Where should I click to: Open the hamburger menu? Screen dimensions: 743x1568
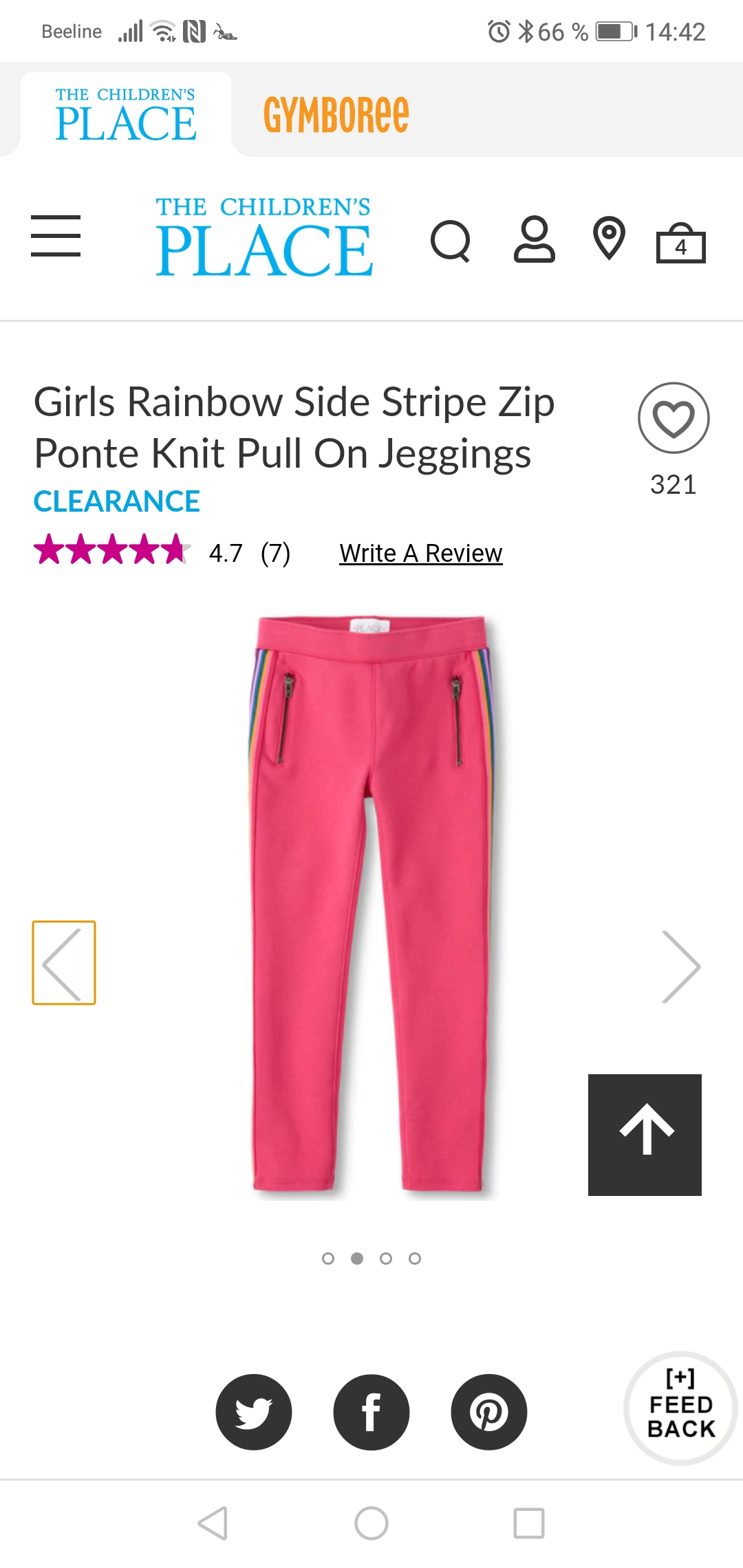click(56, 236)
